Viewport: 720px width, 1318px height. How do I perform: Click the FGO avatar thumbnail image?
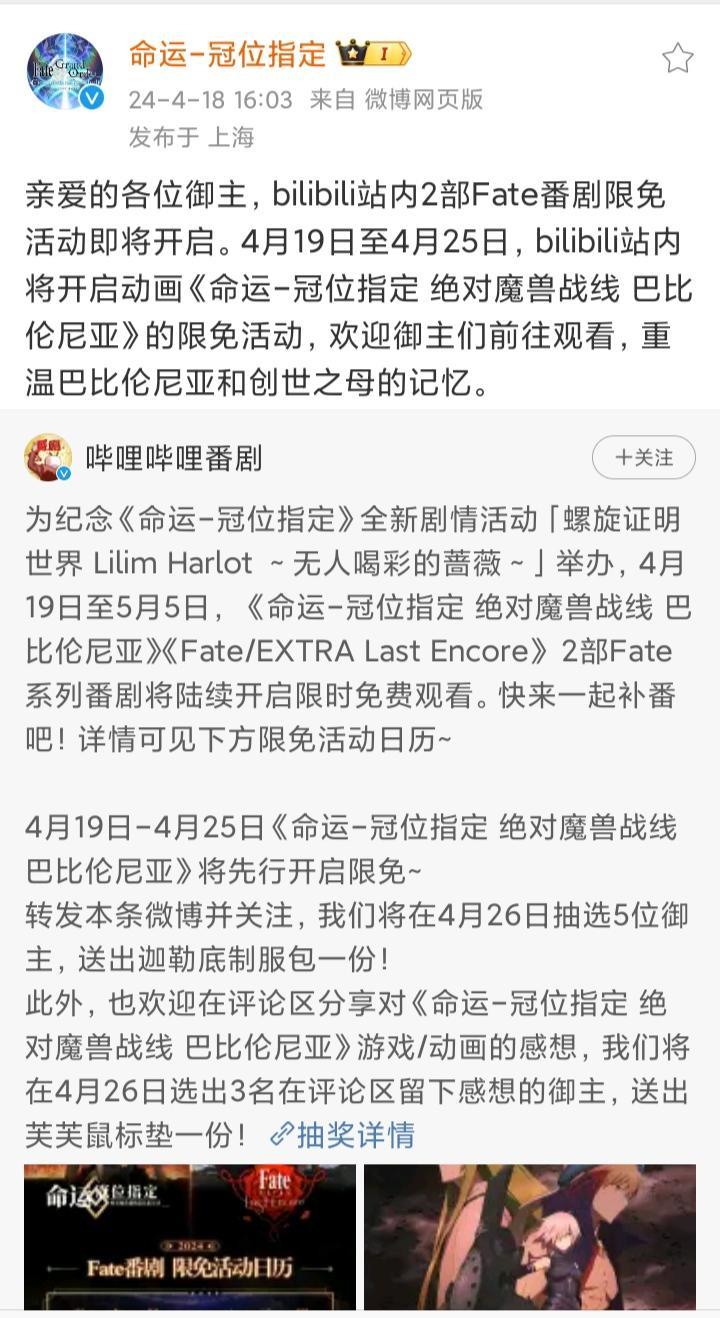click(x=67, y=72)
